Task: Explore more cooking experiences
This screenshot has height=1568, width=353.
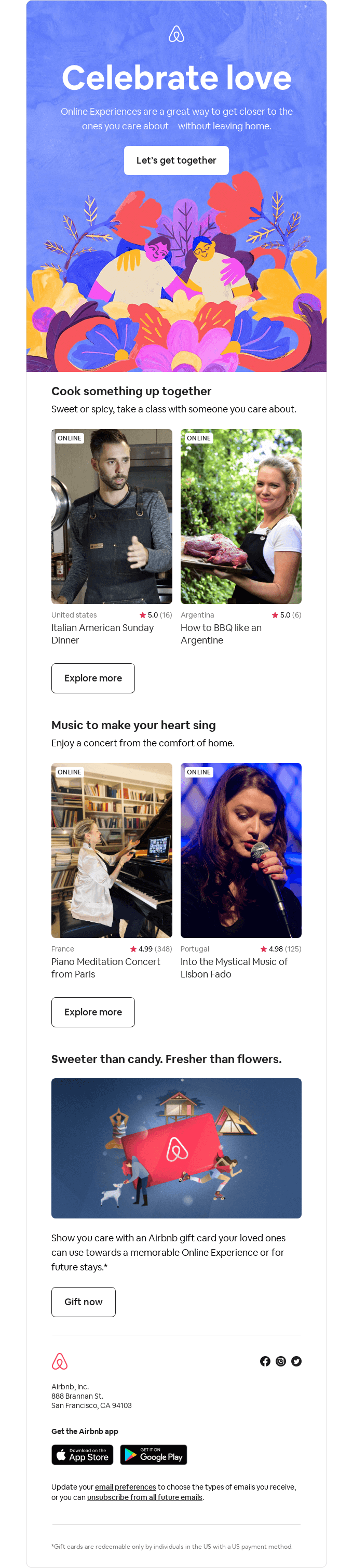Action: coord(92,678)
